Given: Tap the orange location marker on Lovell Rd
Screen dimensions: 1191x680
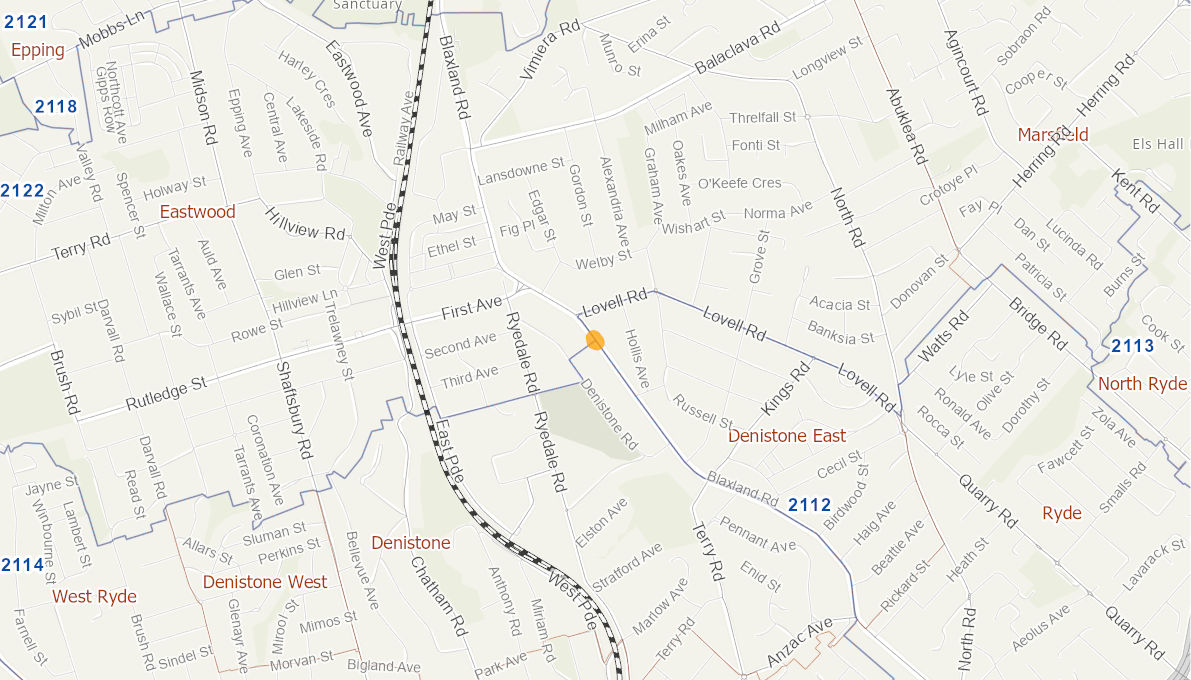Looking at the screenshot, I should pos(595,340).
